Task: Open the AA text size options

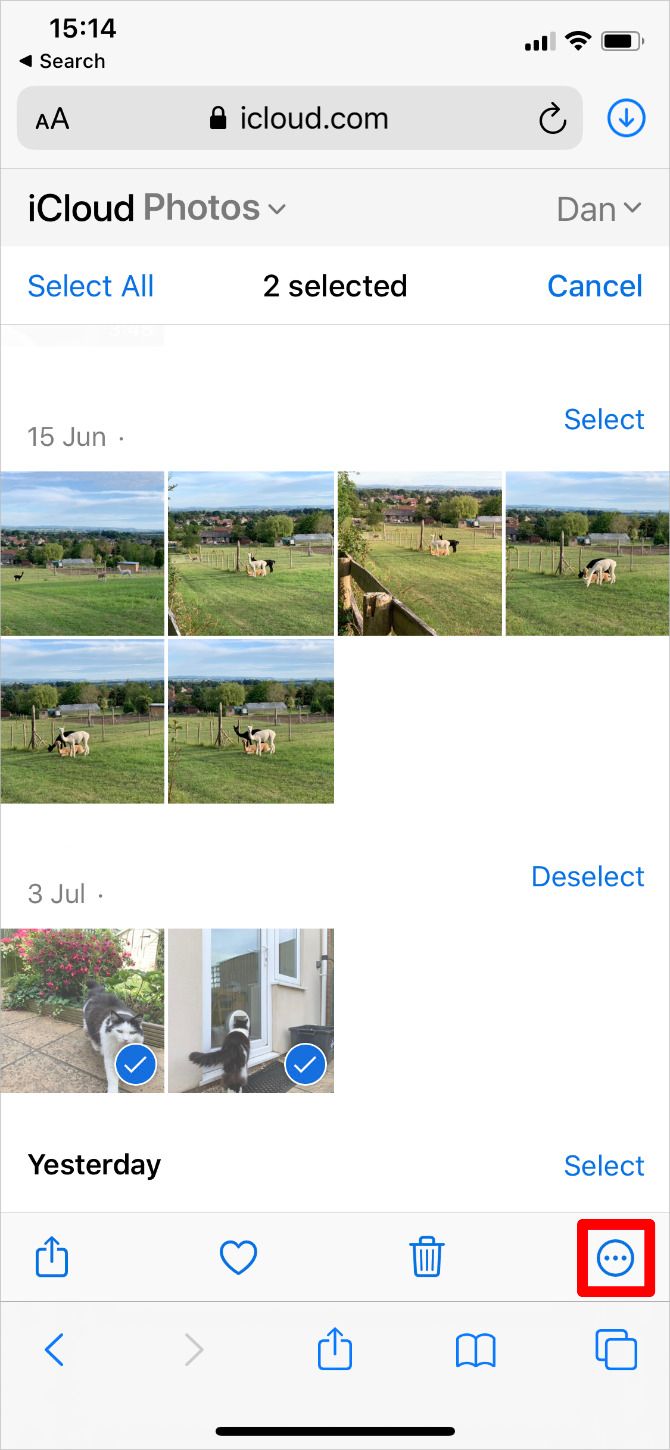Action: (x=52, y=120)
